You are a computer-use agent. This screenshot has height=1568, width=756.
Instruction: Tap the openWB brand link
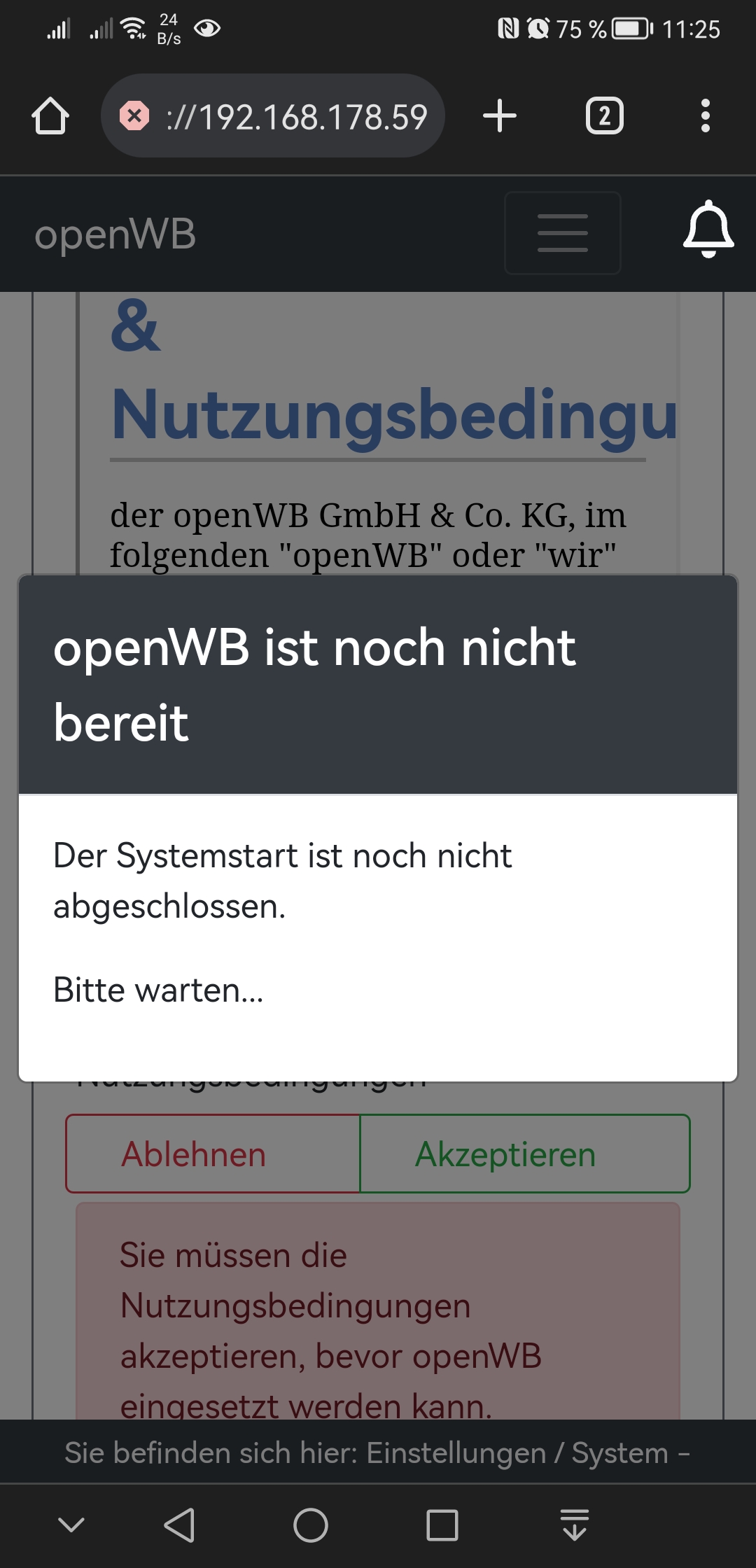coord(115,234)
